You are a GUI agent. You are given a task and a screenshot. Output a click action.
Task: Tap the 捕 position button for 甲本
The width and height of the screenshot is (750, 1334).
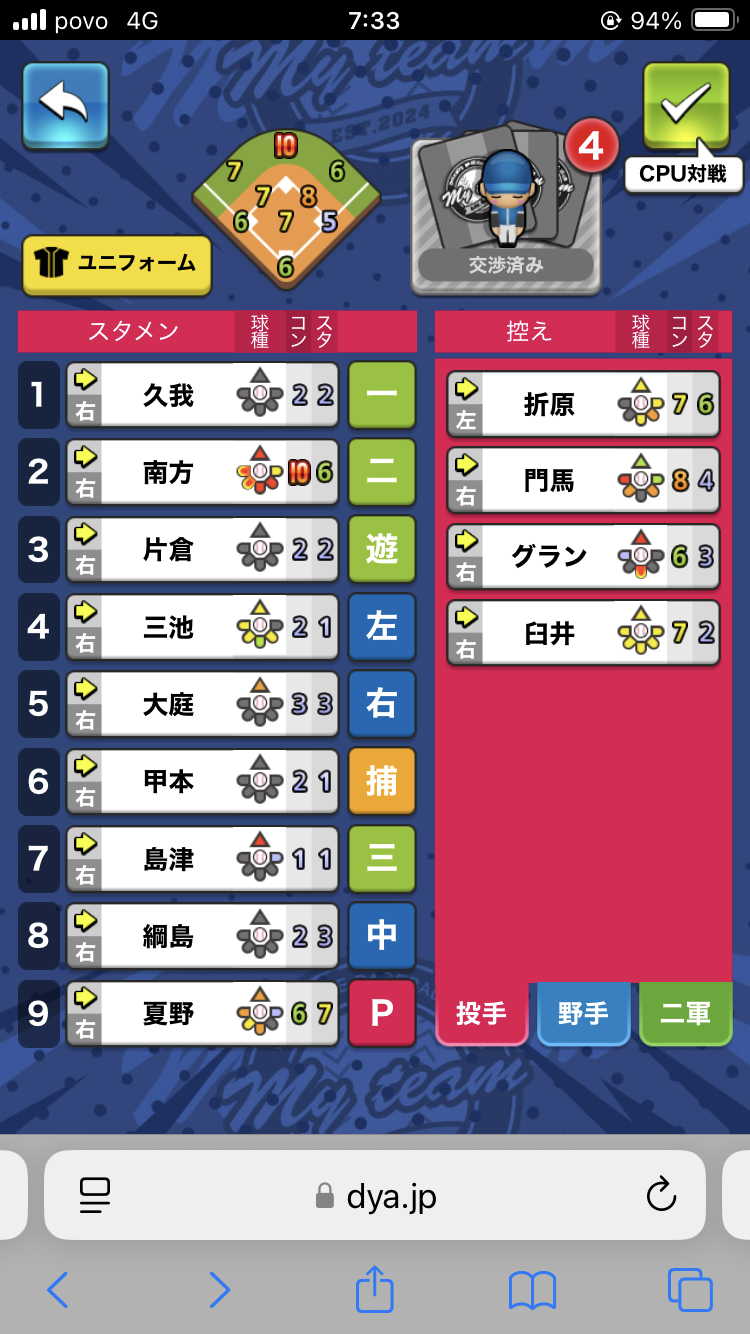point(382,781)
